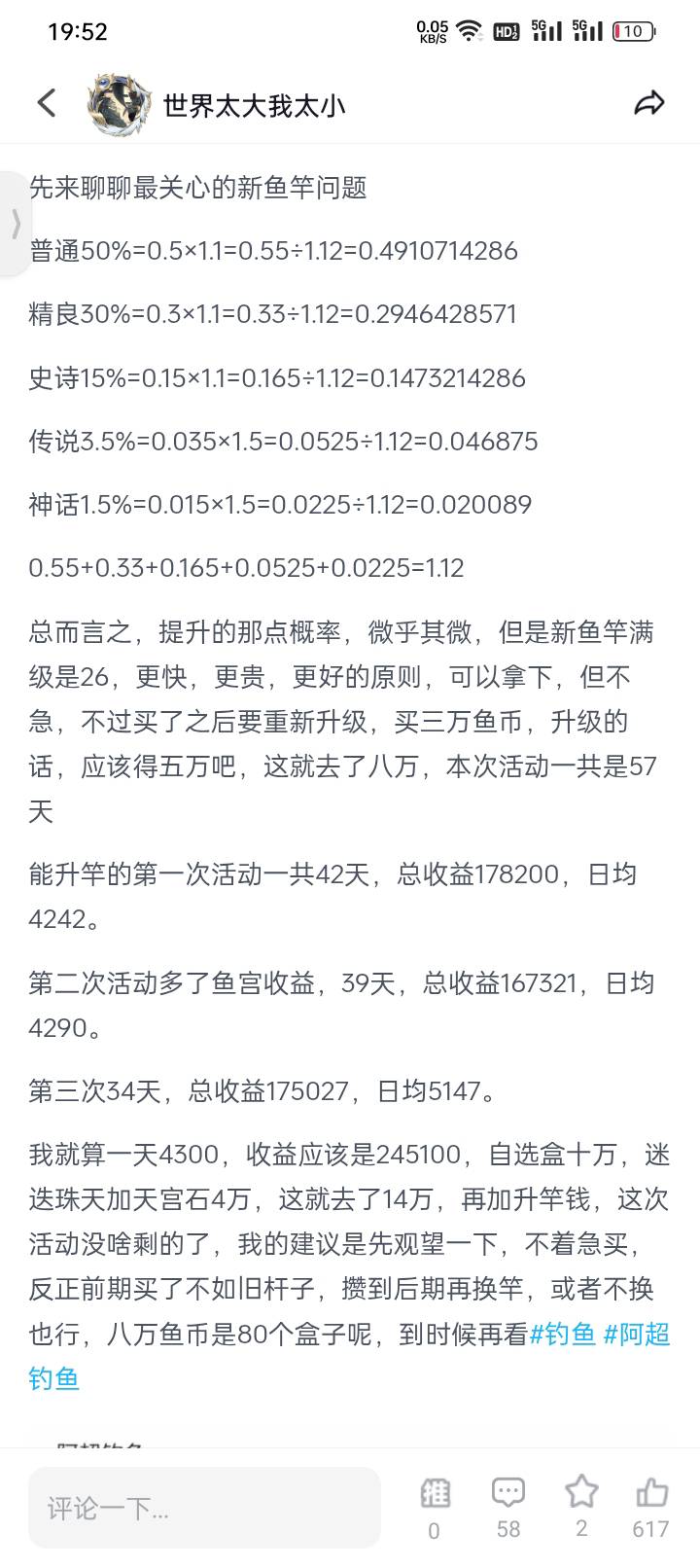Go back using the top-left arrow
Screen dimensions: 700x1568
(x=47, y=103)
